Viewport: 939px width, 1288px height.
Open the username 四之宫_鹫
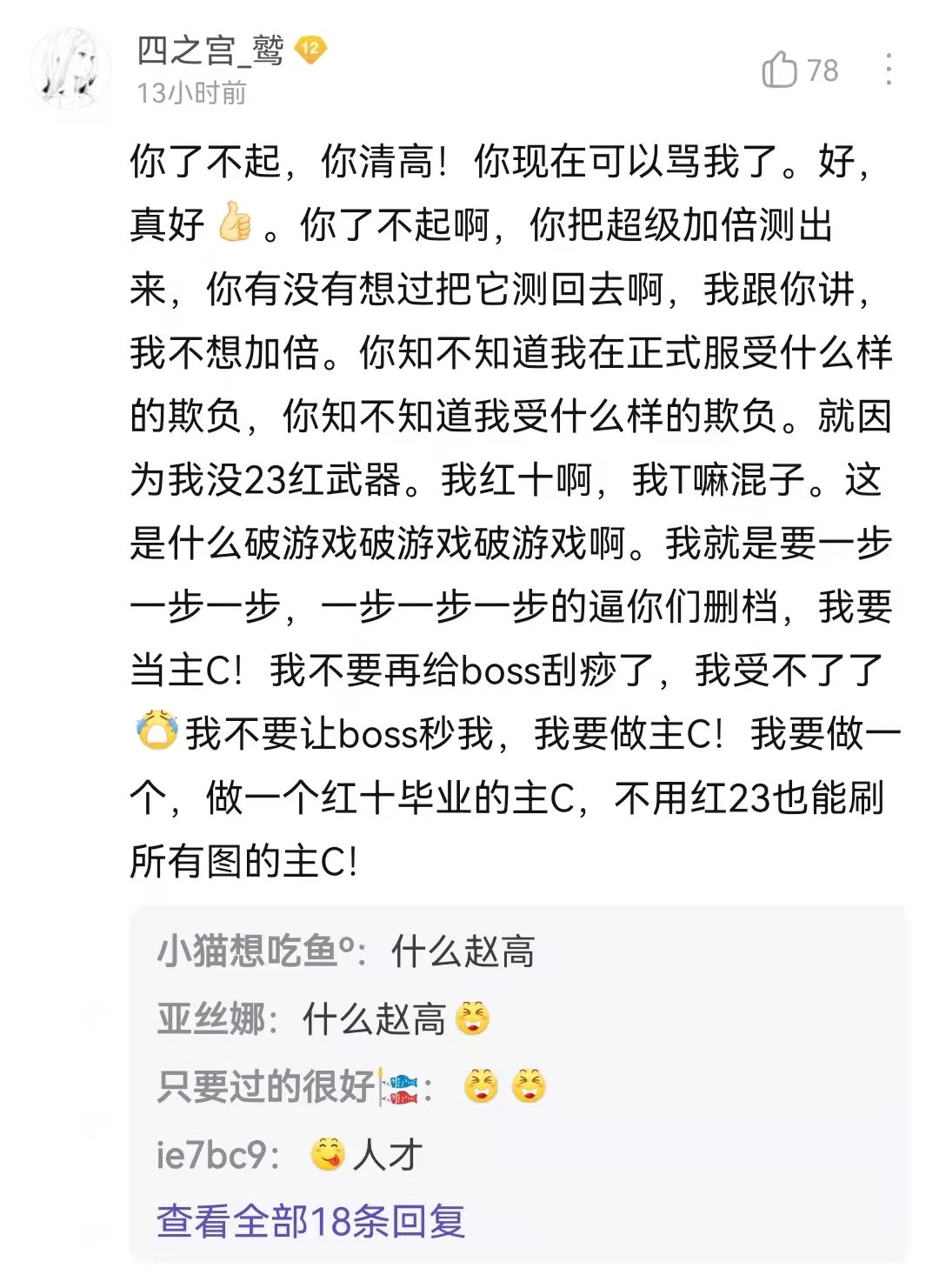[x=210, y=50]
